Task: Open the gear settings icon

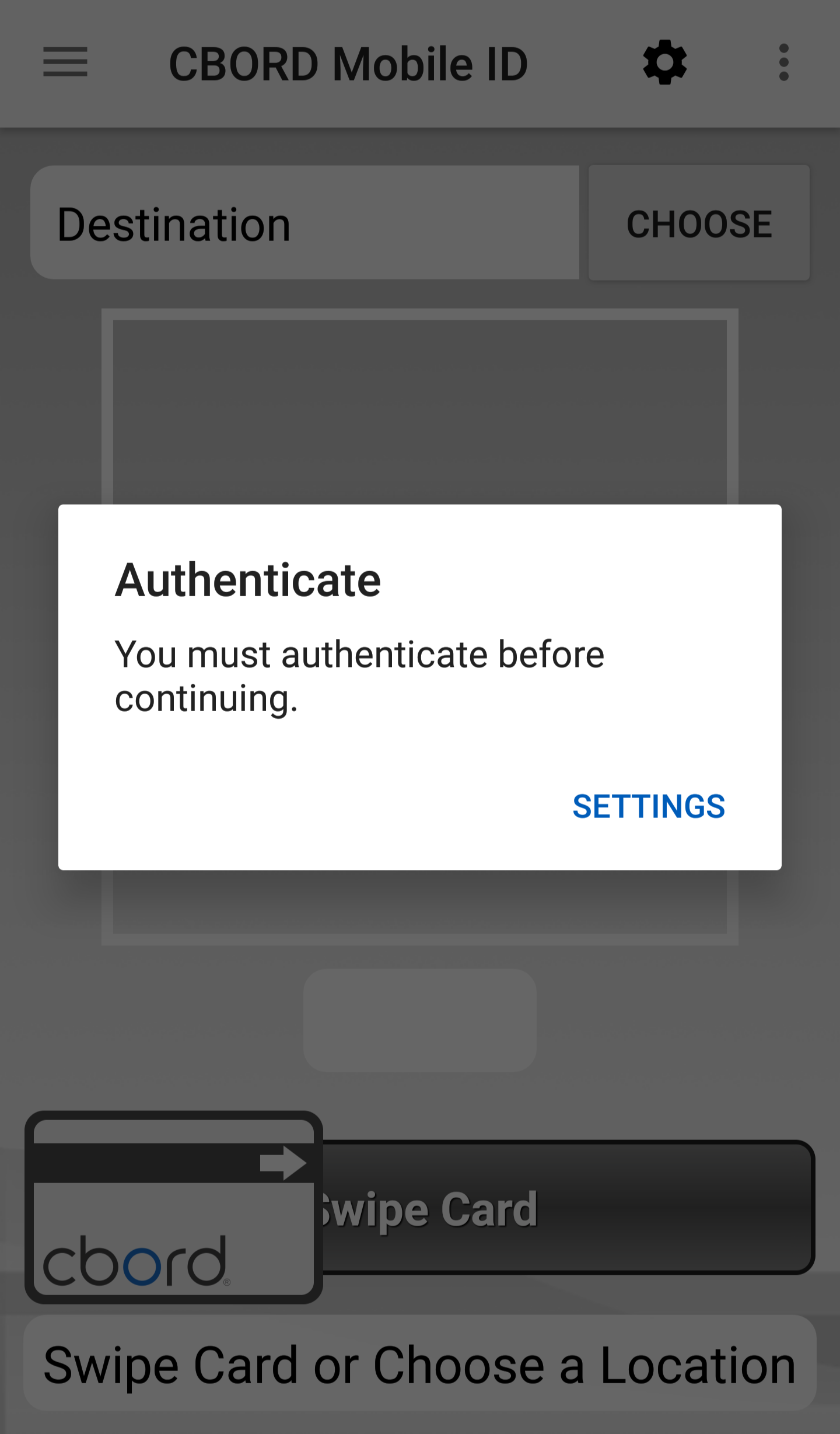Action: pos(664,62)
